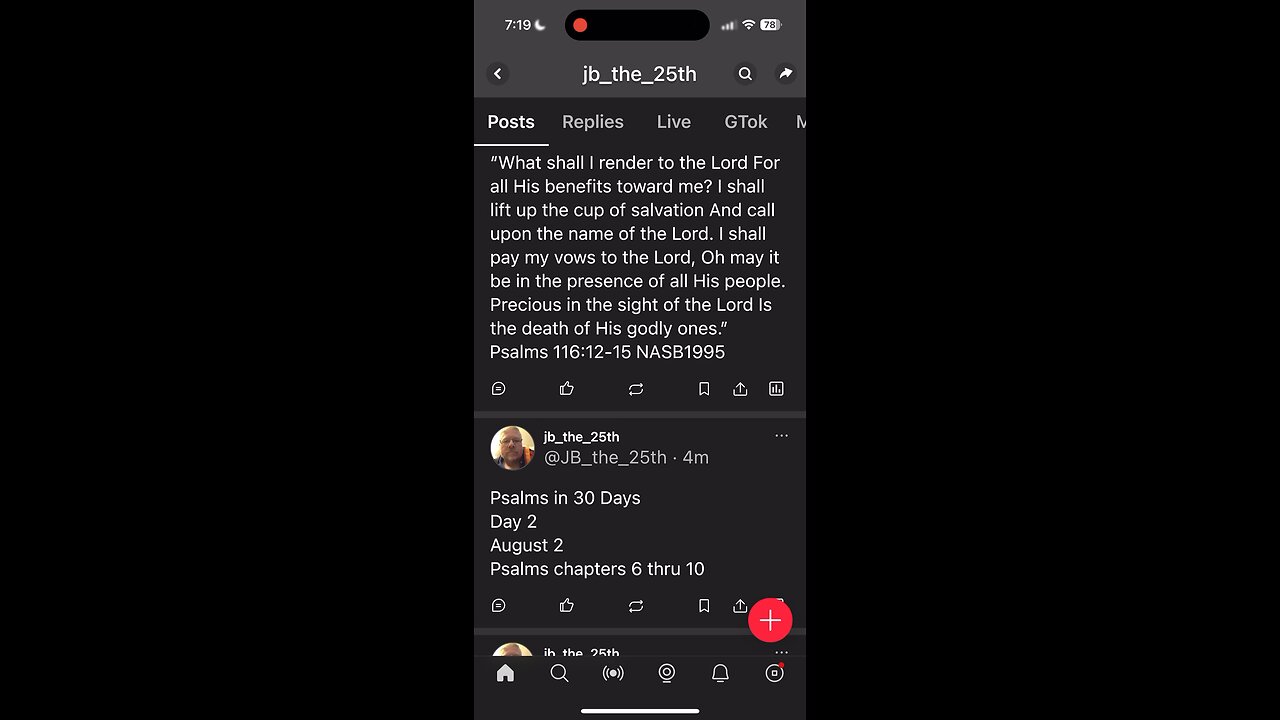Go back from the jb_the_25th profile

pyautogui.click(x=498, y=74)
